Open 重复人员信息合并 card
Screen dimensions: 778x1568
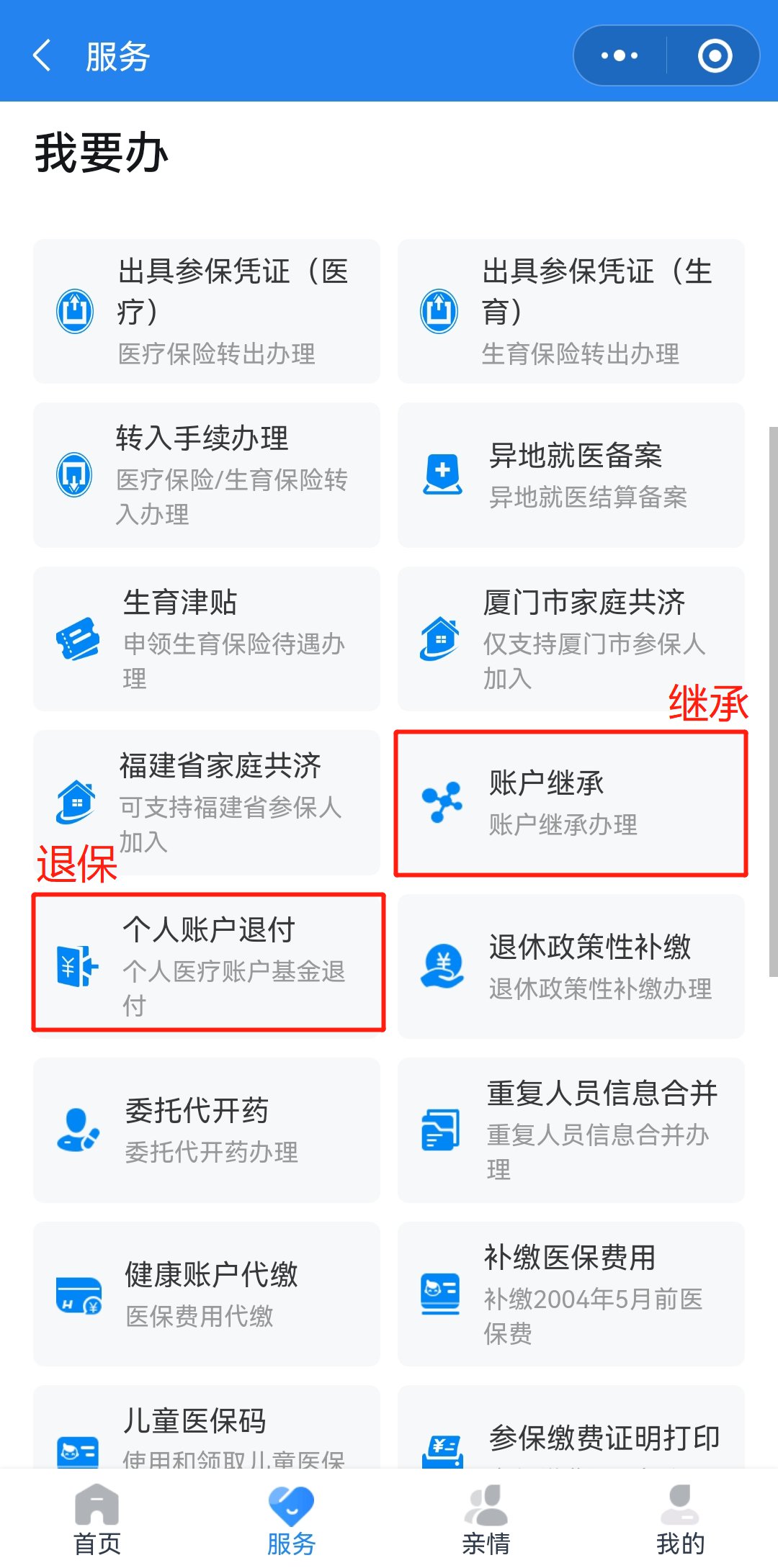coord(571,1130)
